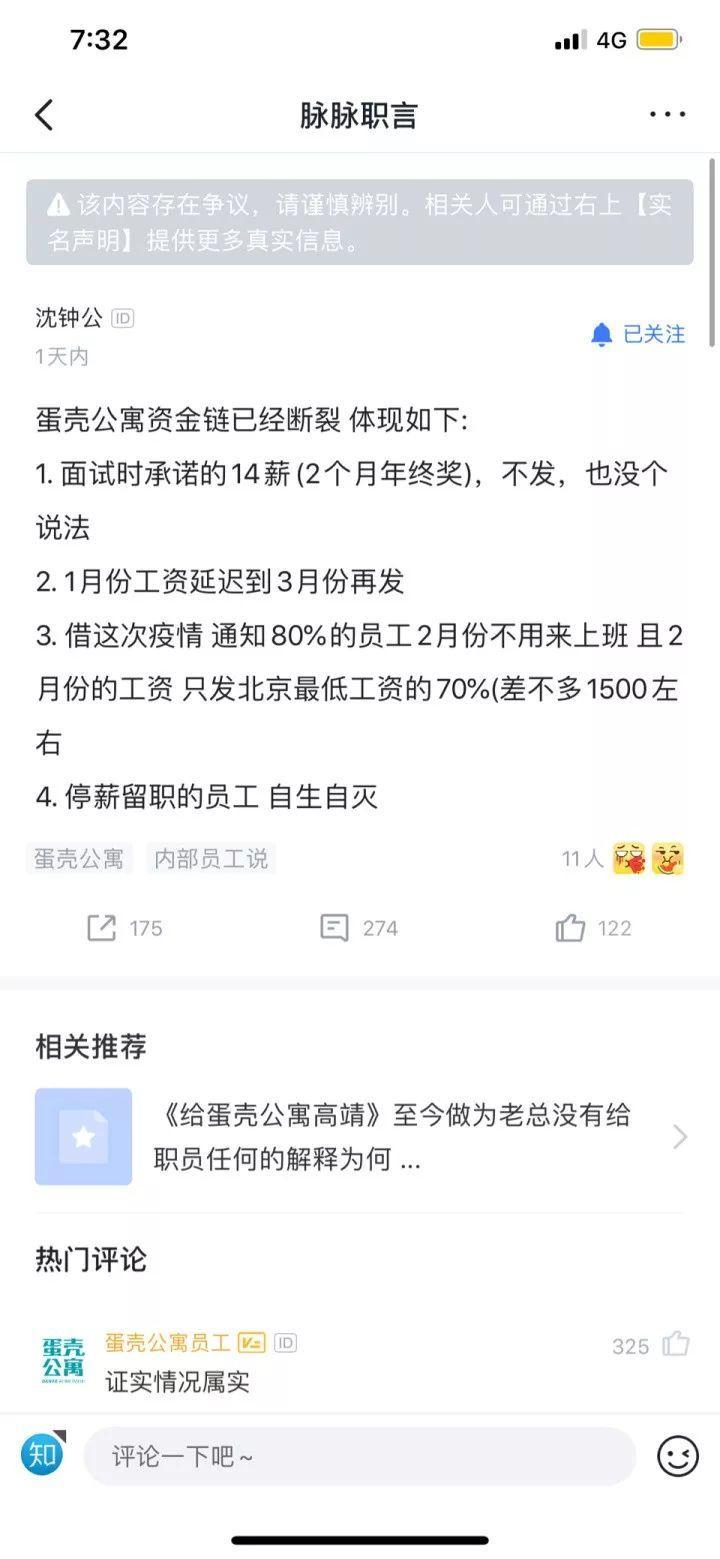Go back using the top arrow

coord(44,115)
